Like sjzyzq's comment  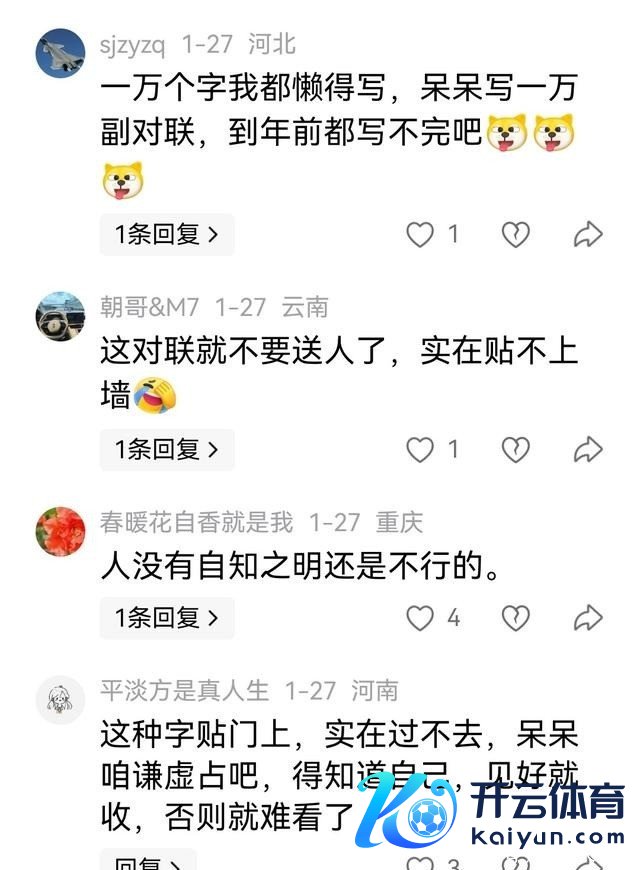click(420, 235)
